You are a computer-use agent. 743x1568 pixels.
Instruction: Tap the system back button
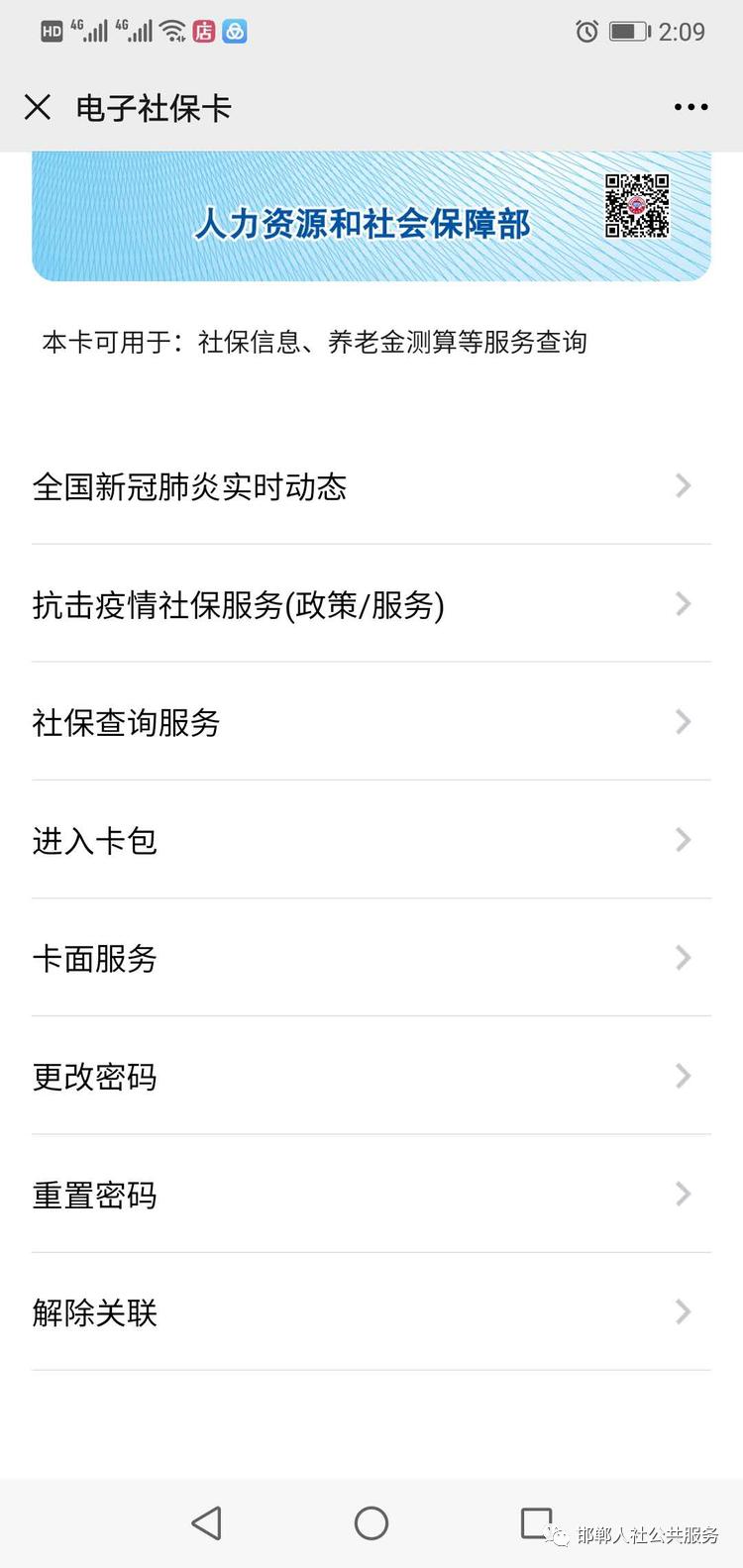click(x=206, y=1522)
